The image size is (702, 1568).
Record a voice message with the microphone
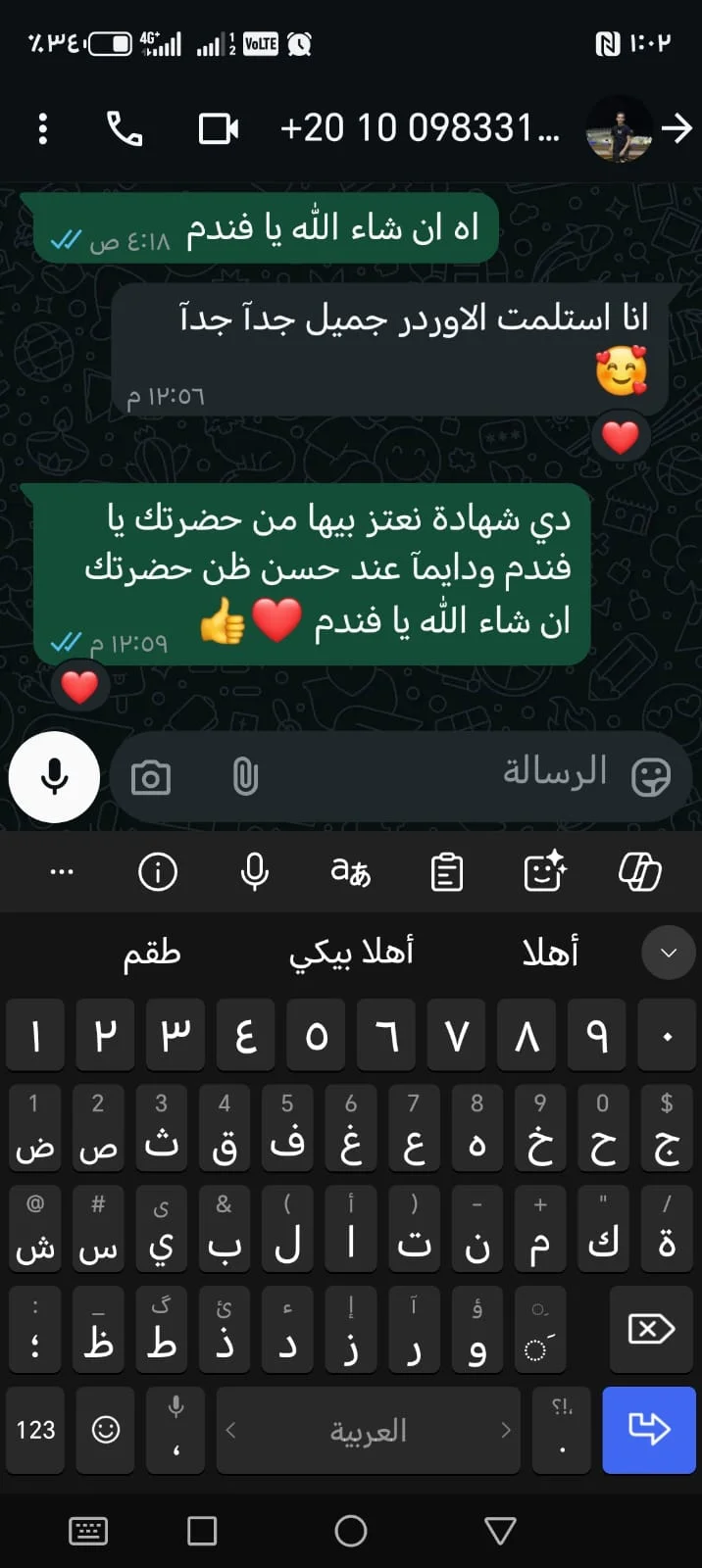pos(55,776)
